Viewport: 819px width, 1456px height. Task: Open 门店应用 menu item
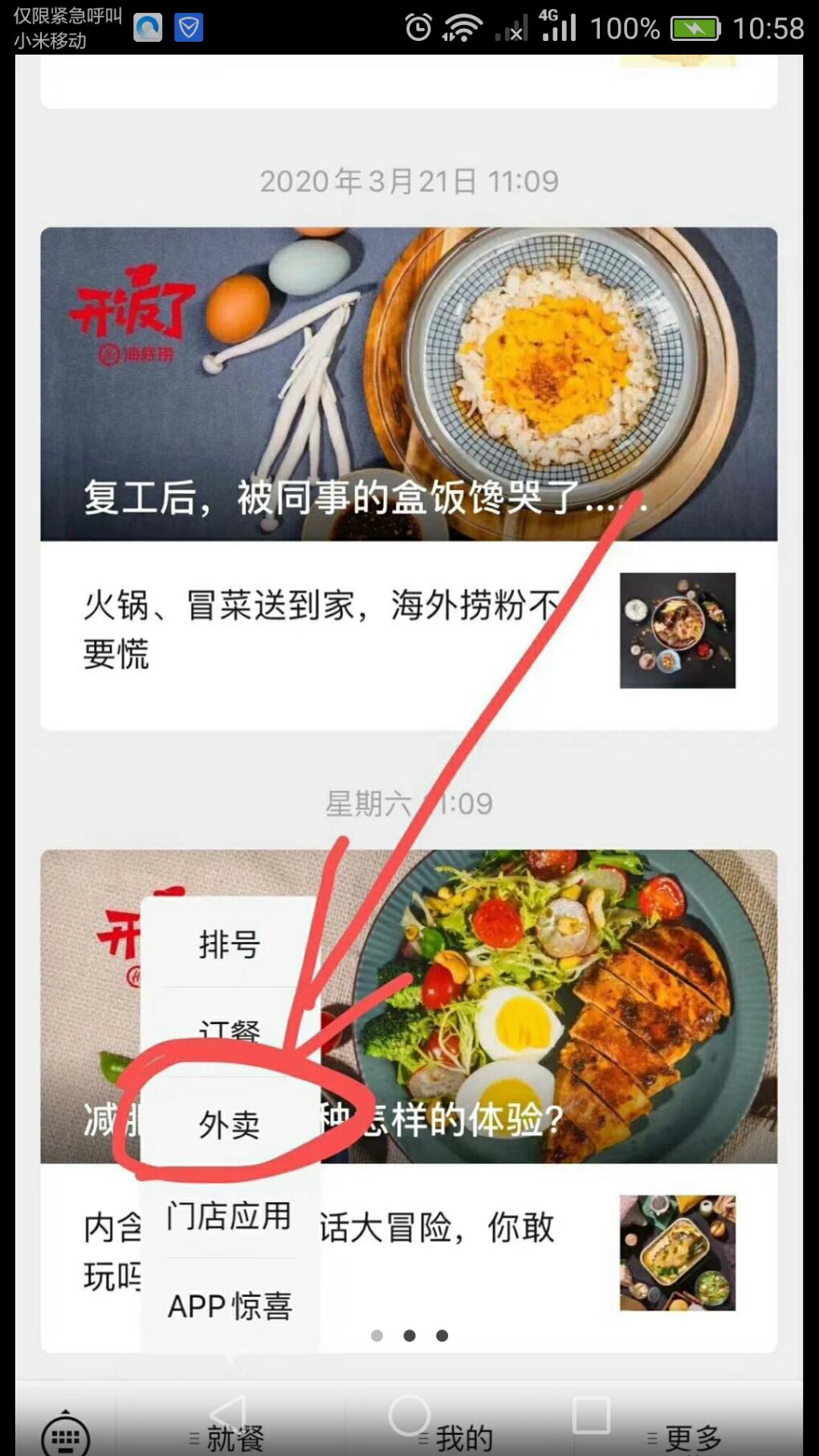(x=230, y=1216)
